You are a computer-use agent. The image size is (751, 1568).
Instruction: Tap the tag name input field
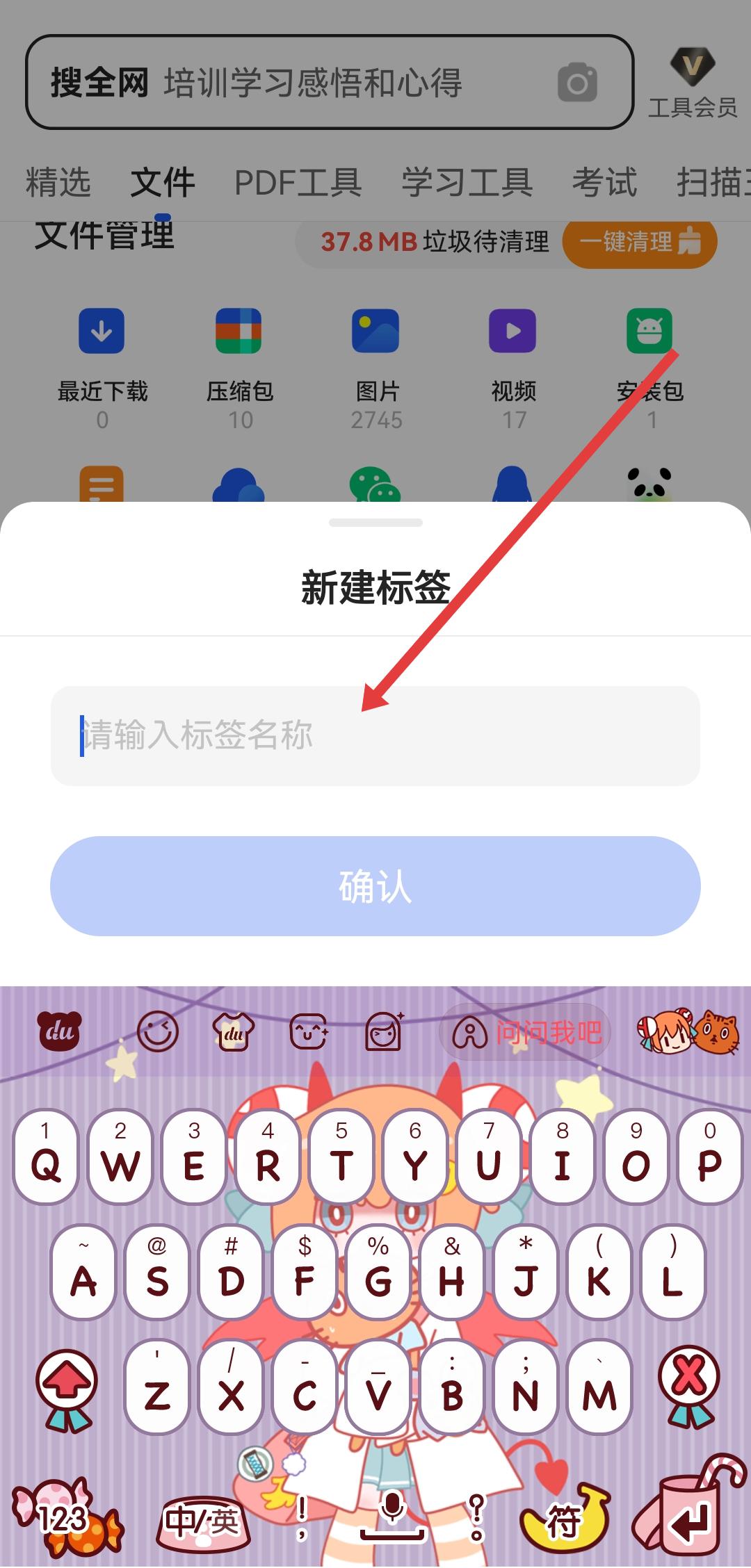[x=375, y=735]
